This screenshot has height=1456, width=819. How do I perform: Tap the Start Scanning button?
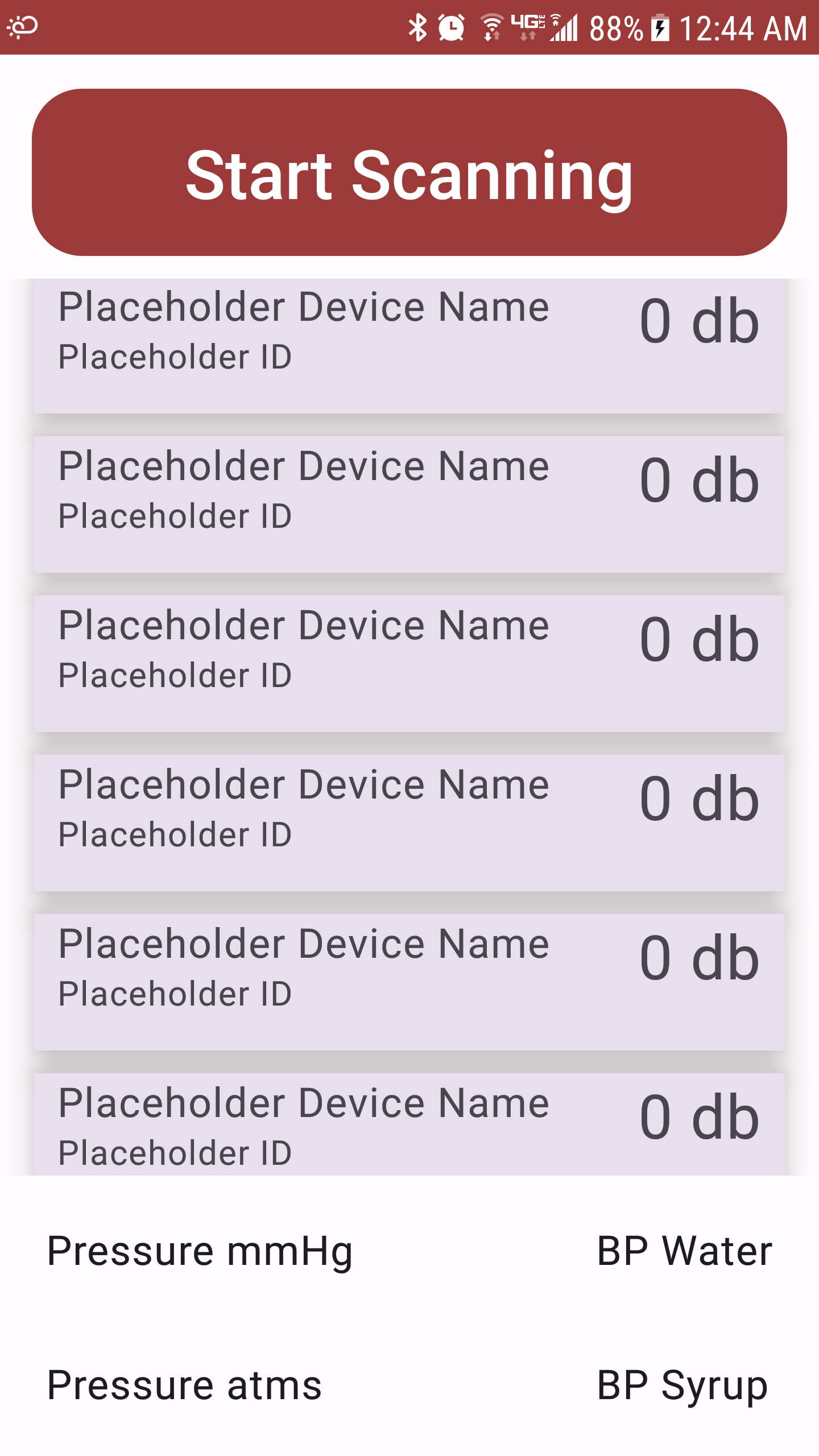[x=409, y=172]
